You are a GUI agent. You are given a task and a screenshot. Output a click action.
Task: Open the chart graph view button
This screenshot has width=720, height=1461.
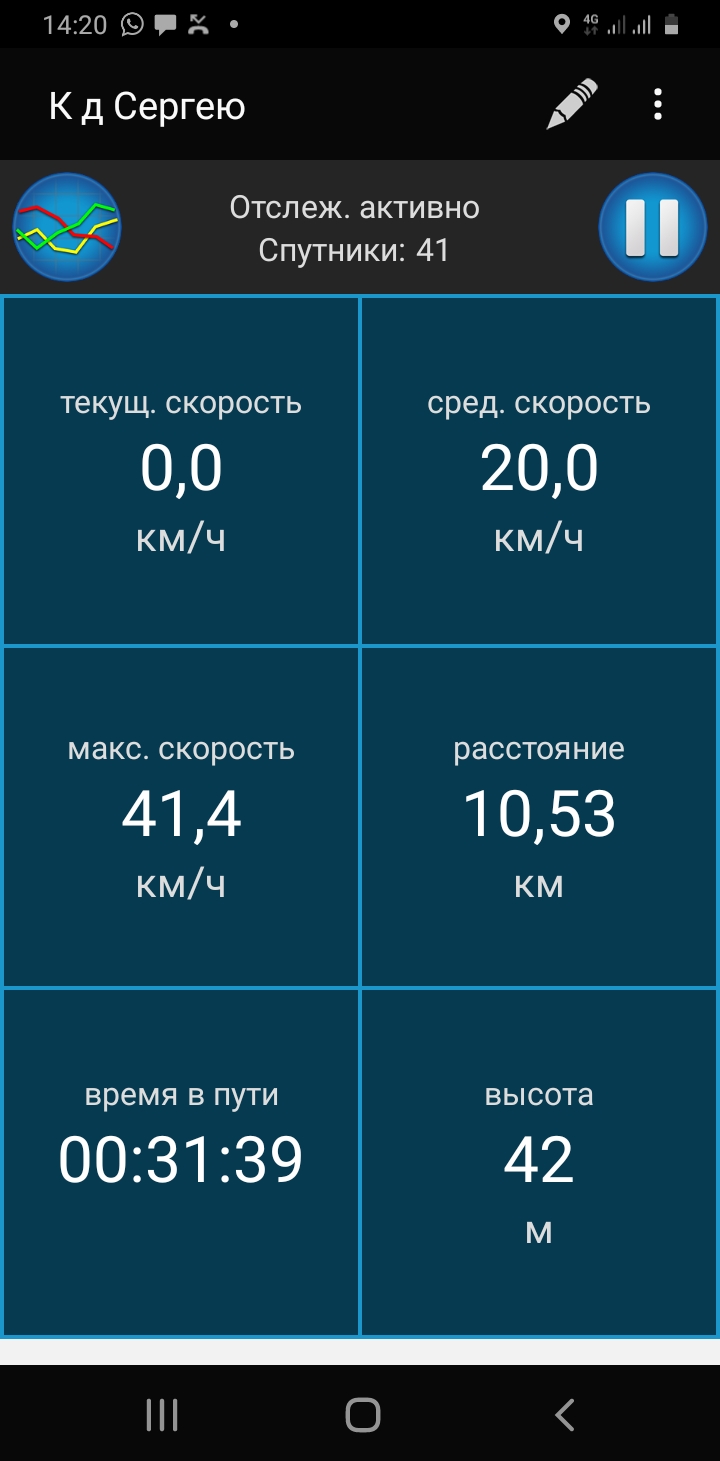click(67, 227)
